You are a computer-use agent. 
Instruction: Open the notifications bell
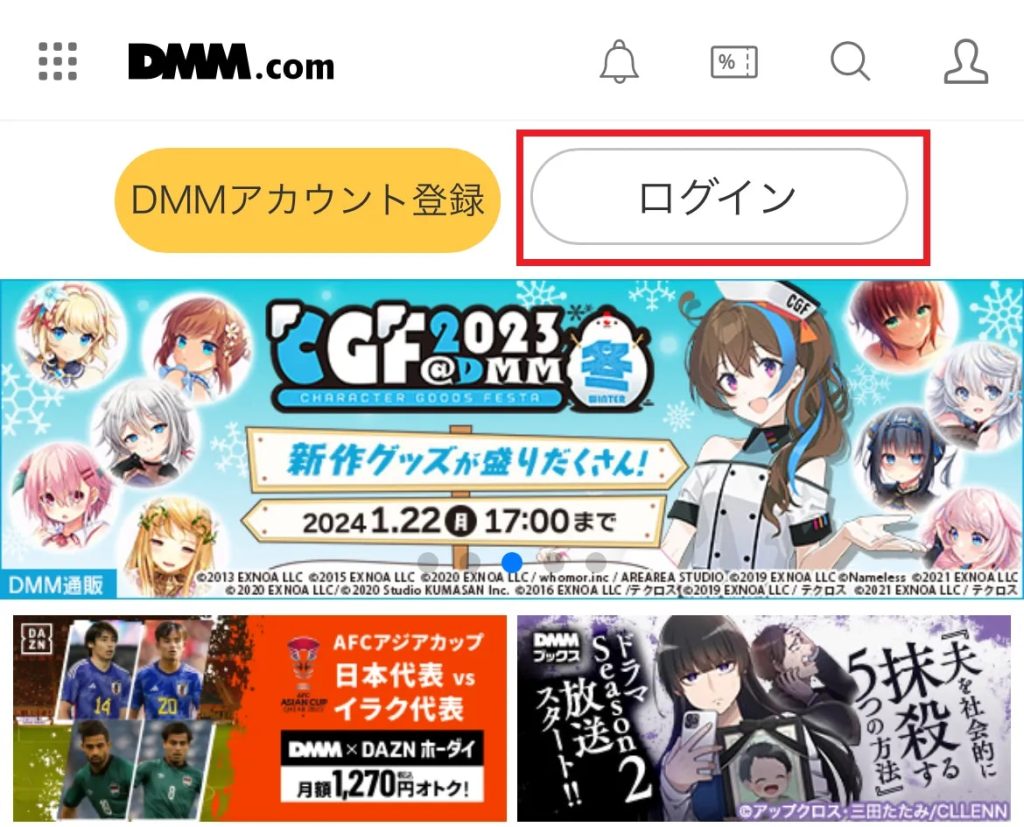[x=619, y=63]
